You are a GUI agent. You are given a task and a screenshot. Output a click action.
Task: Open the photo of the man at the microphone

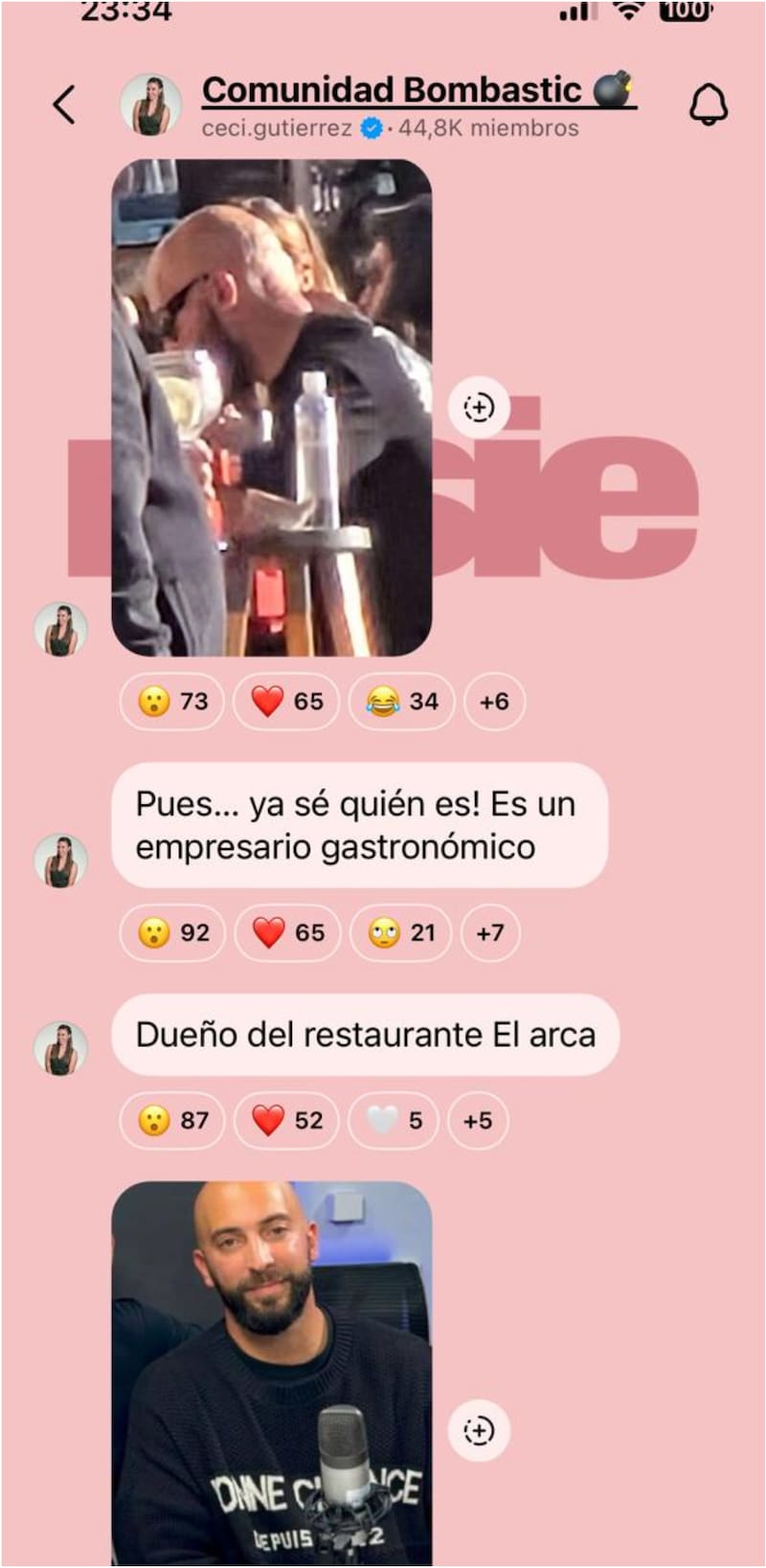point(271,1374)
